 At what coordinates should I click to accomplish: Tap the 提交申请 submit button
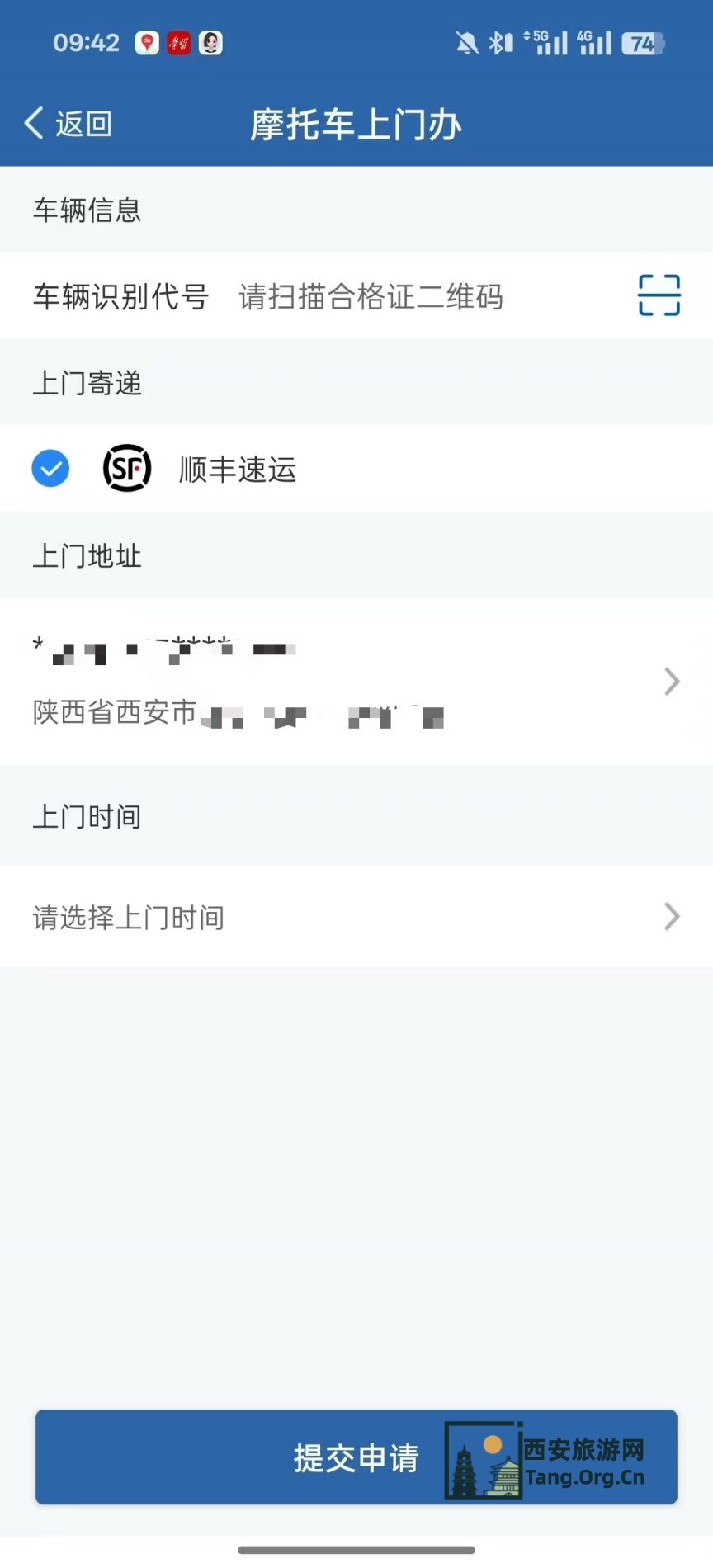tap(355, 1458)
